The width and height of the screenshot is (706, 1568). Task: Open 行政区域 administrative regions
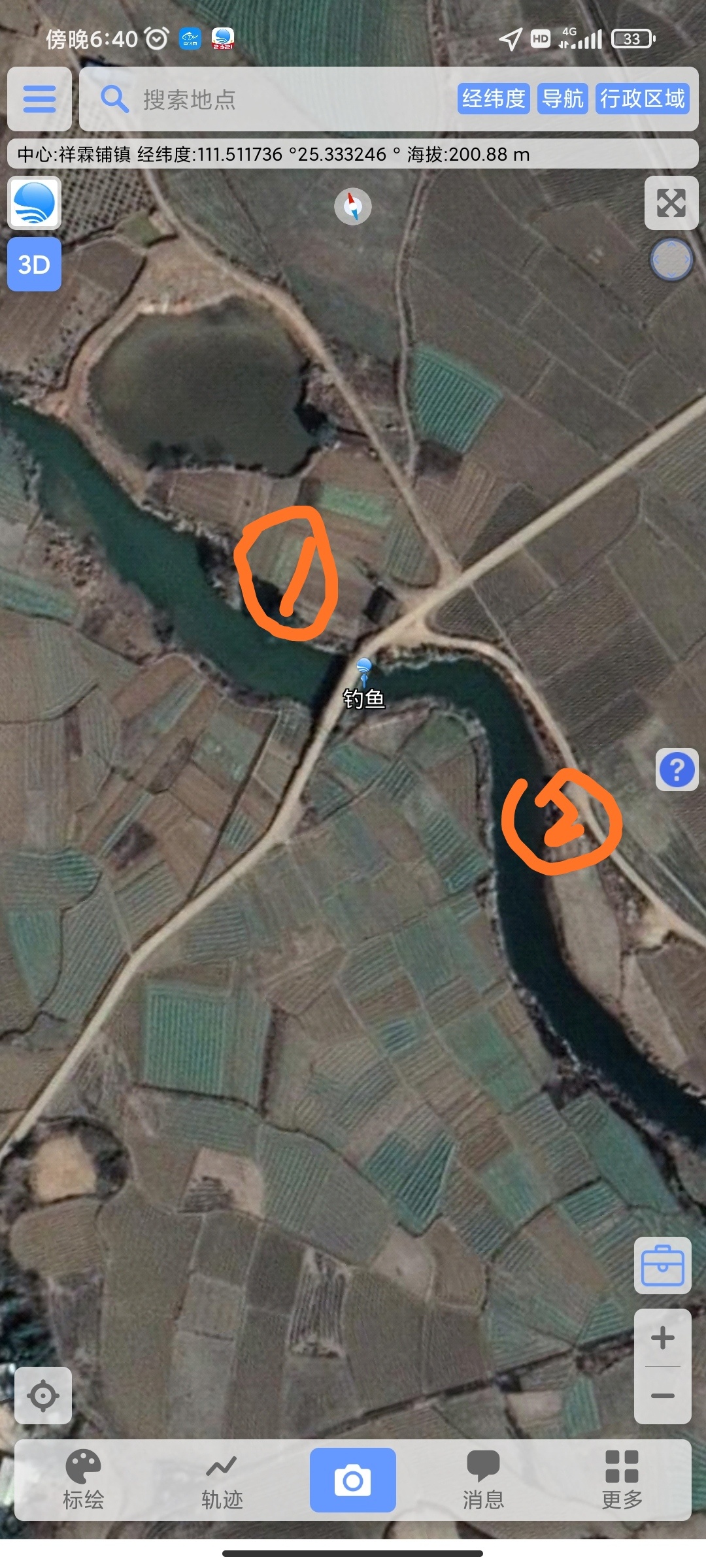click(642, 99)
